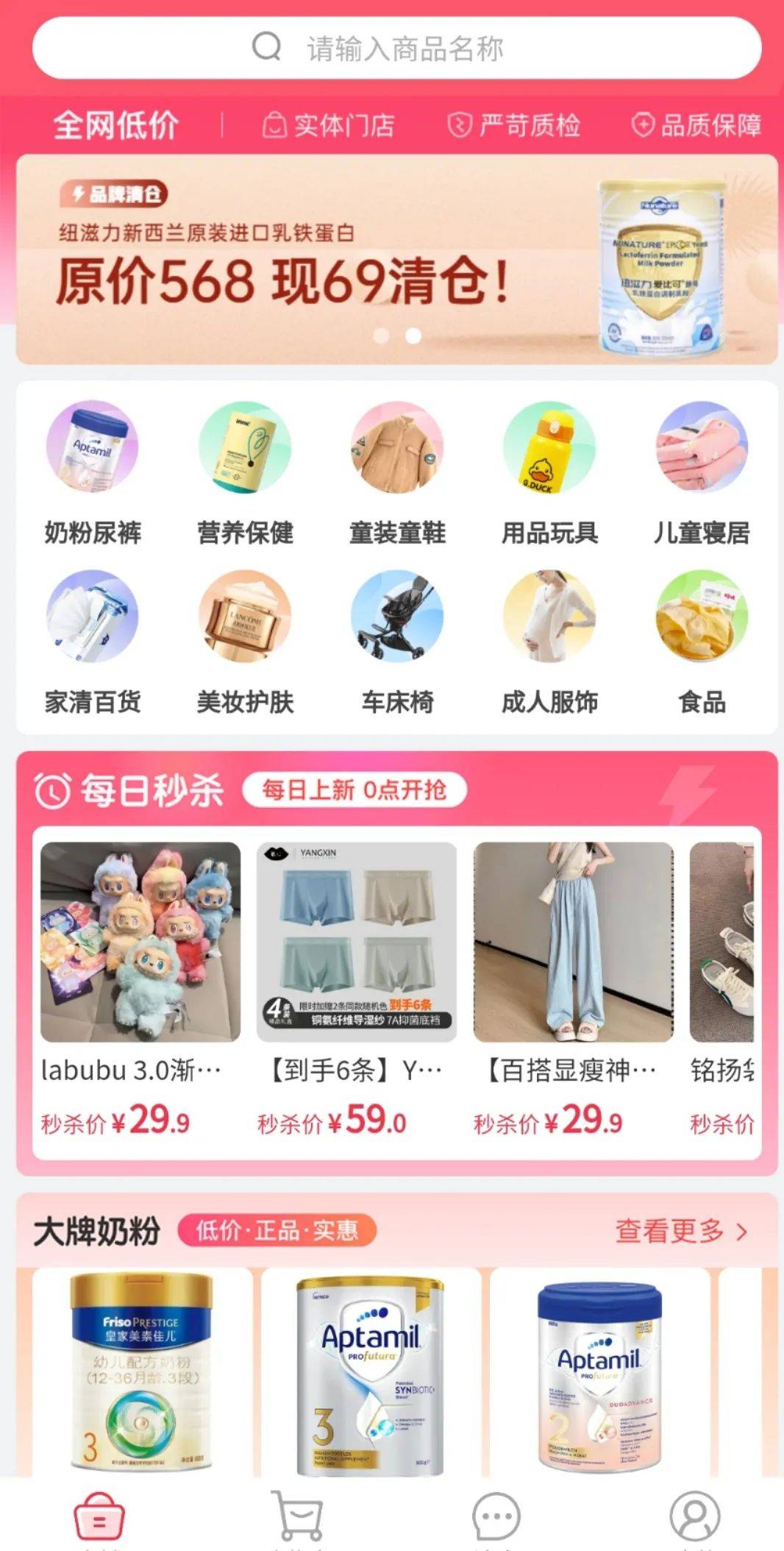The height and width of the screenshot is (1551, 784).
Task: Switch to the profile tab
Action: (694, 1517)
